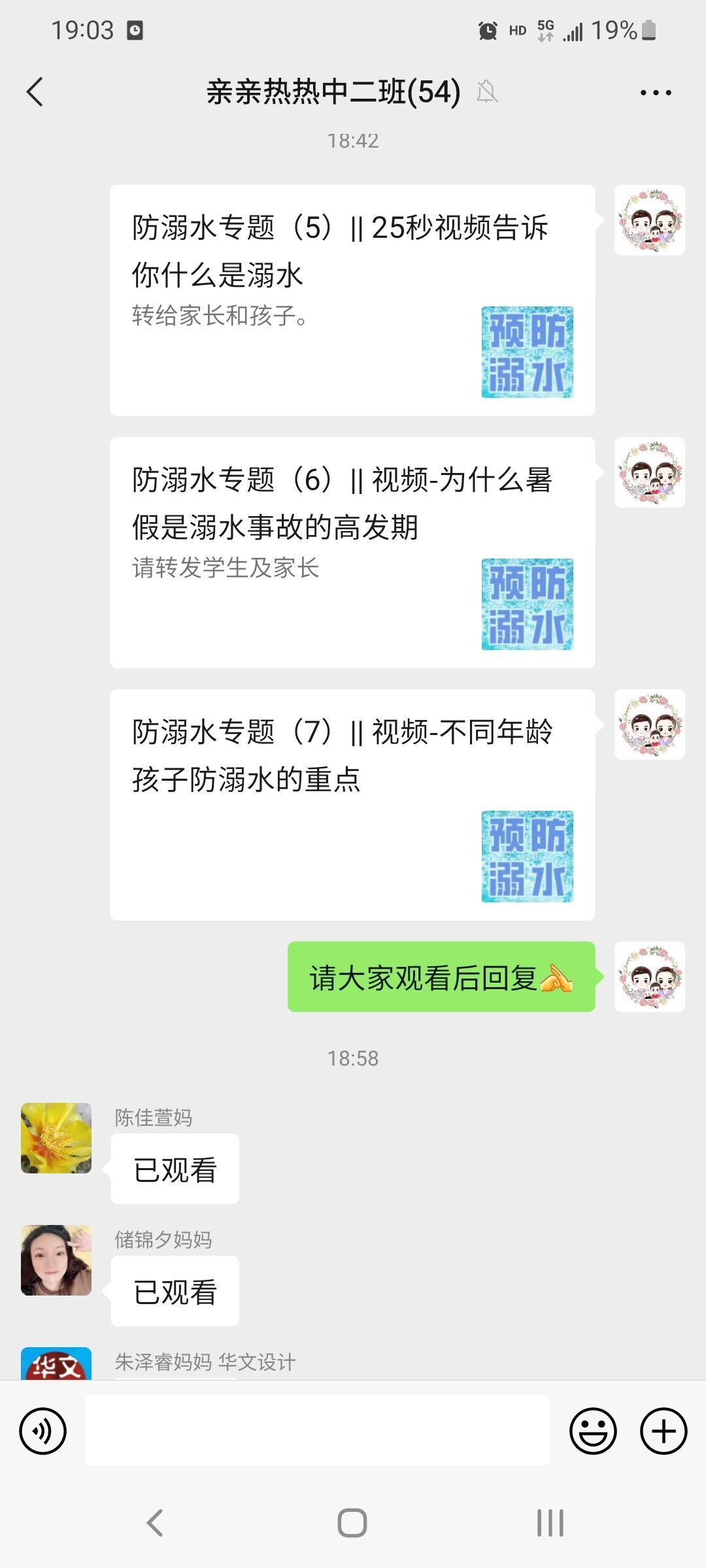Open the 防溺水专题（7）shared article card
Image resolution: width=706 pixels, height=1568 pixels.
(x=352, y=805)
